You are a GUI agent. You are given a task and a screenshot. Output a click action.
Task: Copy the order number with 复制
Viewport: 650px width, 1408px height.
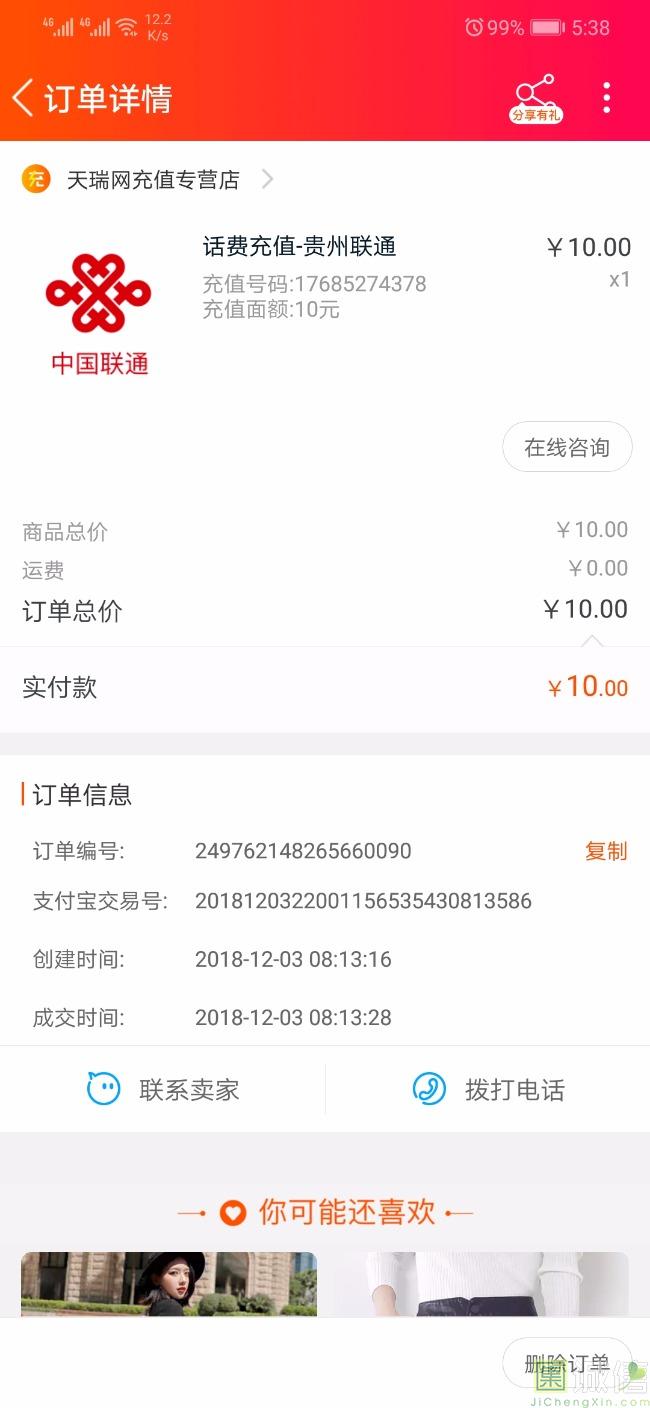pos(605,851)
